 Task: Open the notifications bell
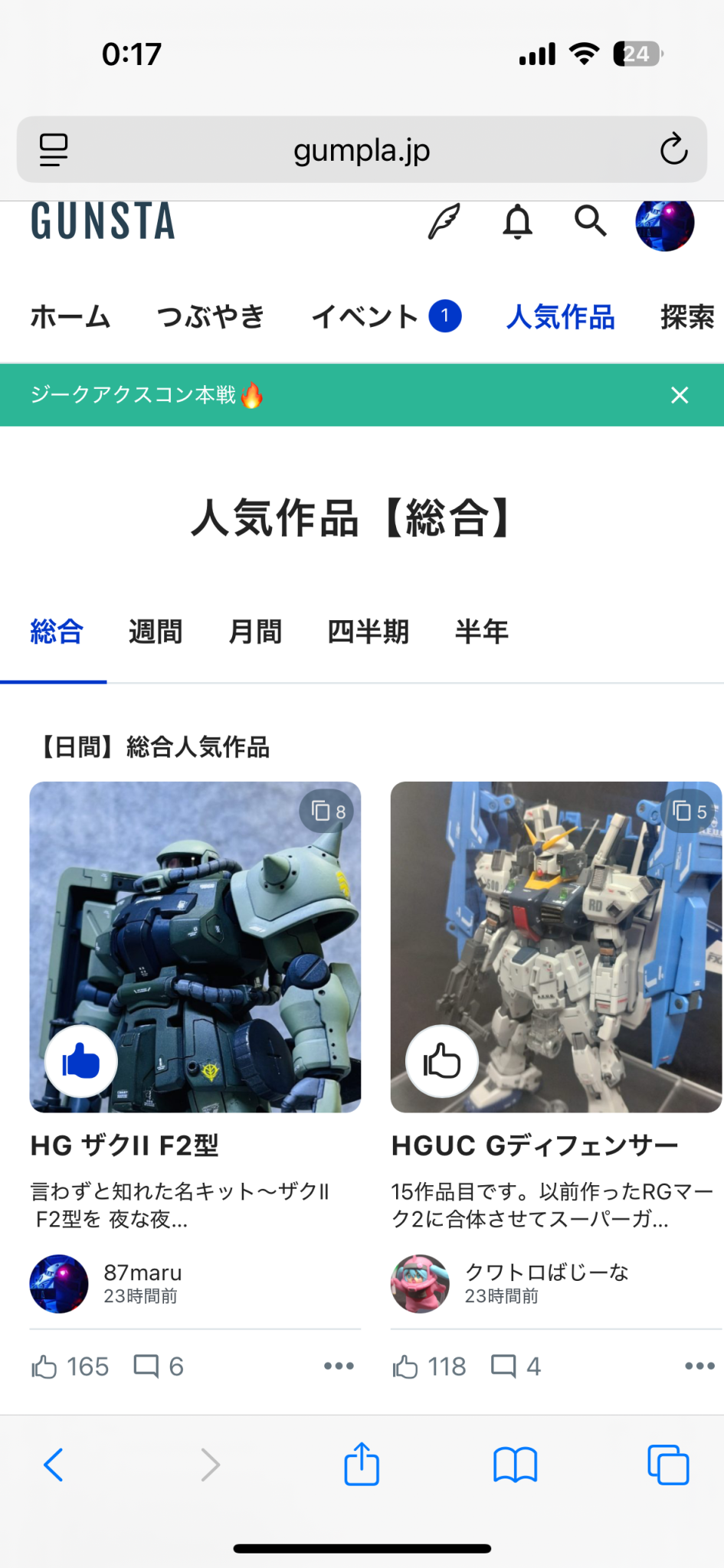[x=518, y=222]
